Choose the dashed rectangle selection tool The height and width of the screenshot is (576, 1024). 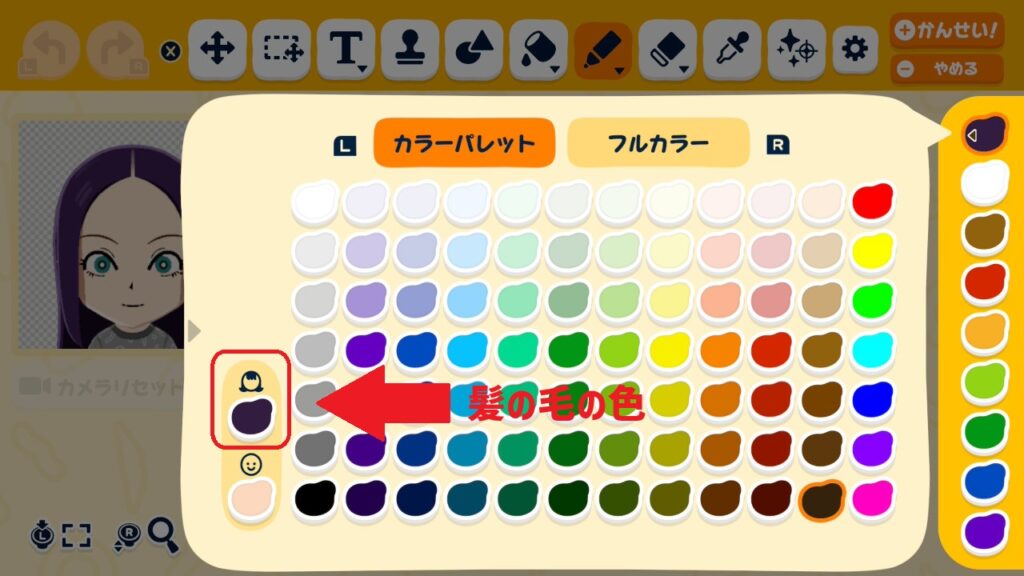[x=282, y=49]
